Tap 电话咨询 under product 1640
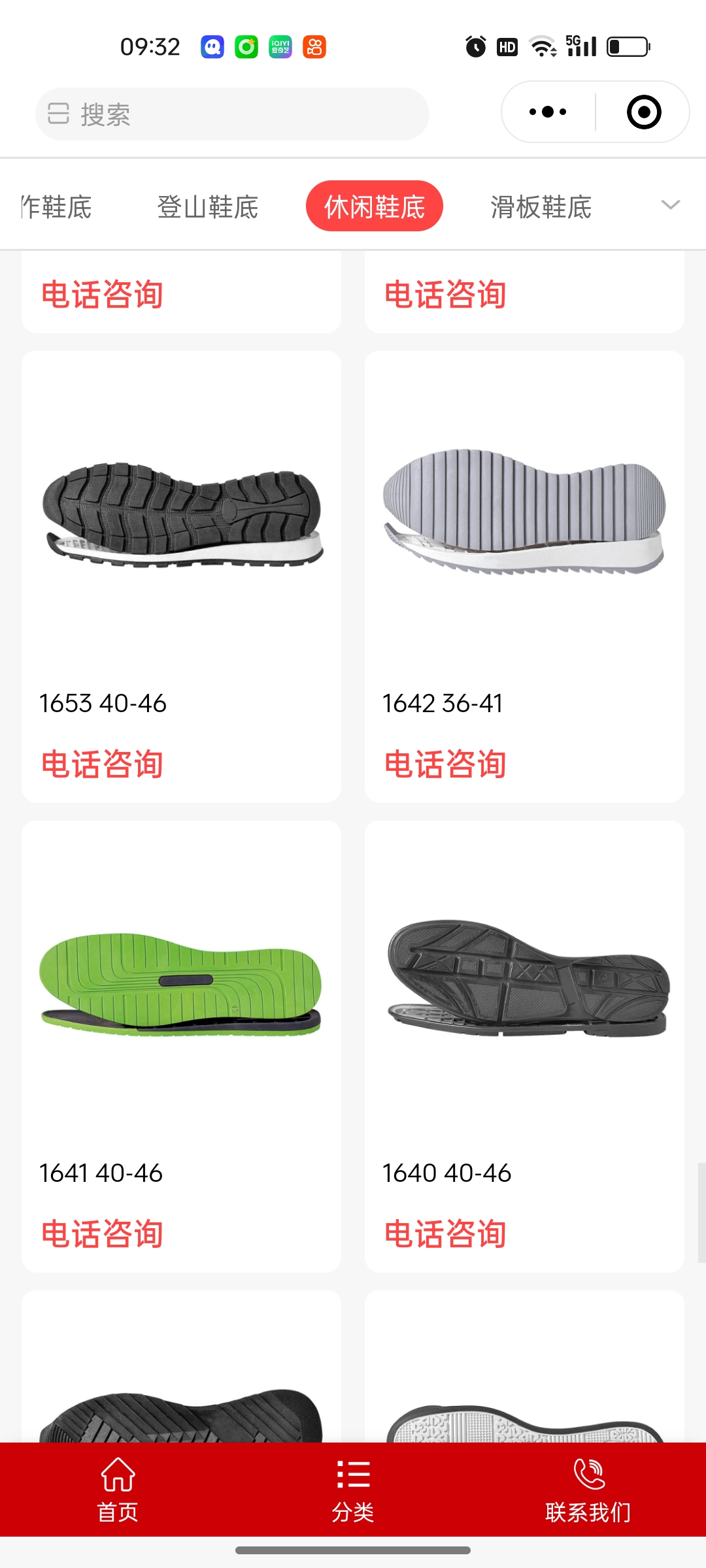This screenshot has width=706, height=1568. tap(445, 1234)
